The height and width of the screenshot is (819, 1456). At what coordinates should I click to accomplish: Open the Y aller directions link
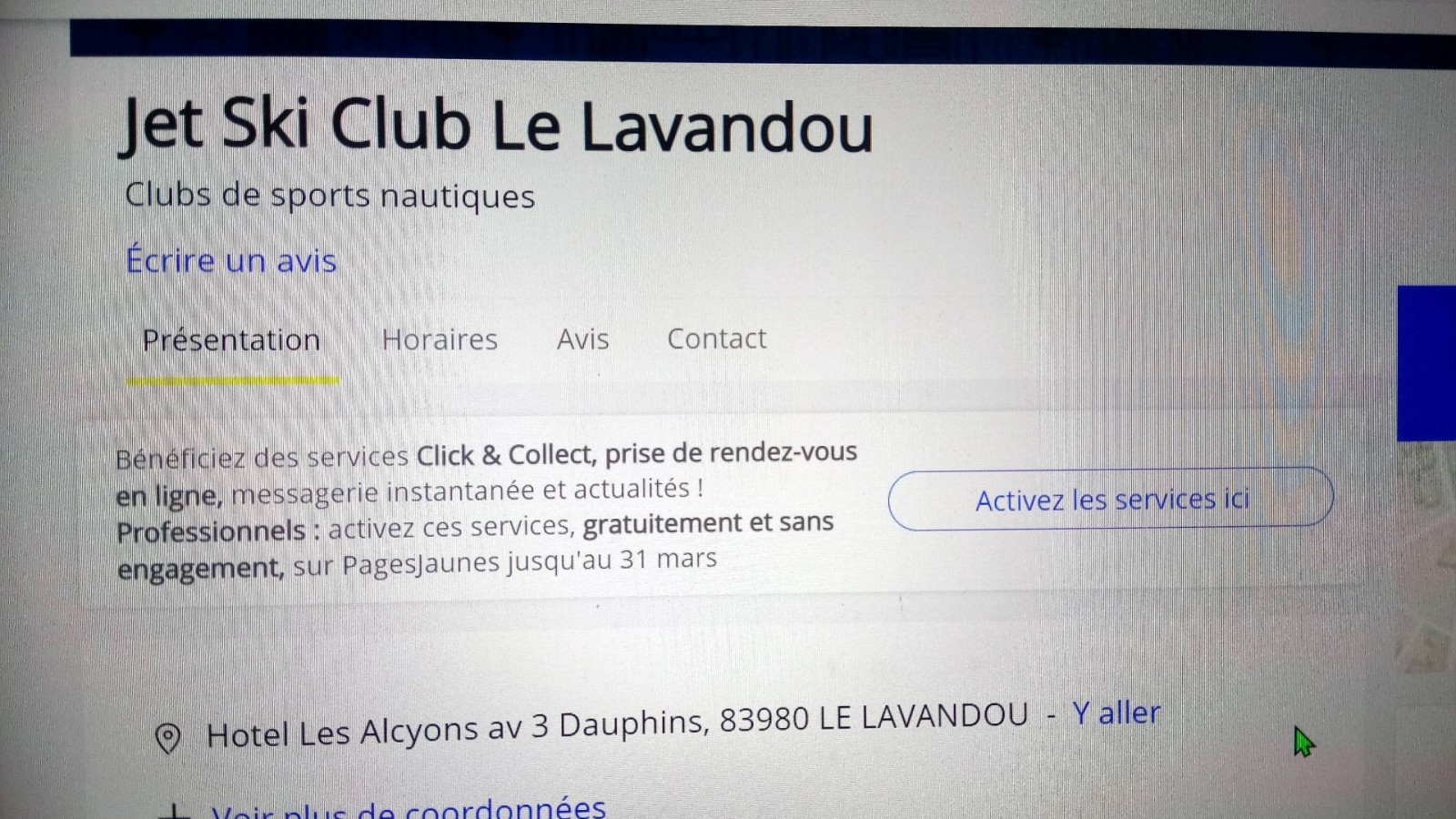1116,713
